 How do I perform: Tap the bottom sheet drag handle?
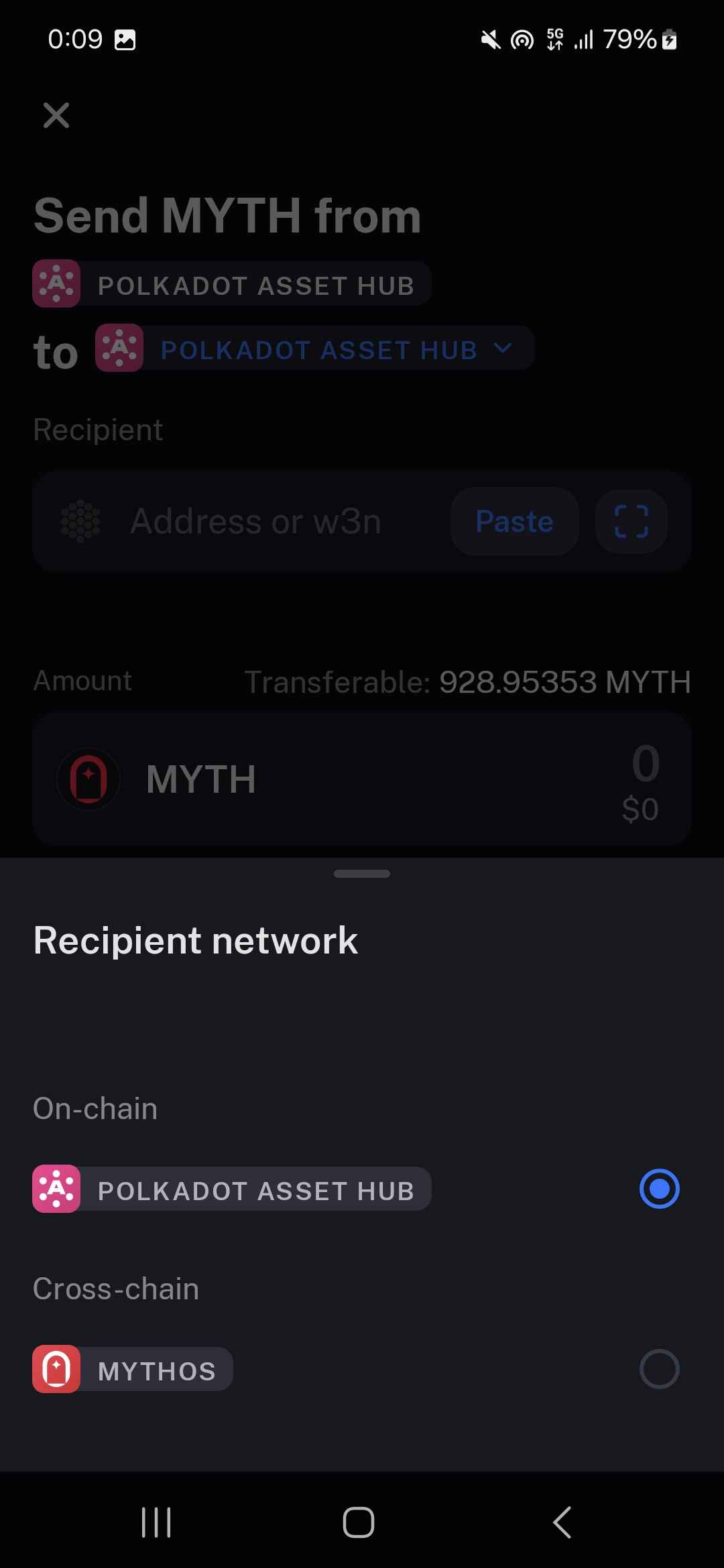362,874
